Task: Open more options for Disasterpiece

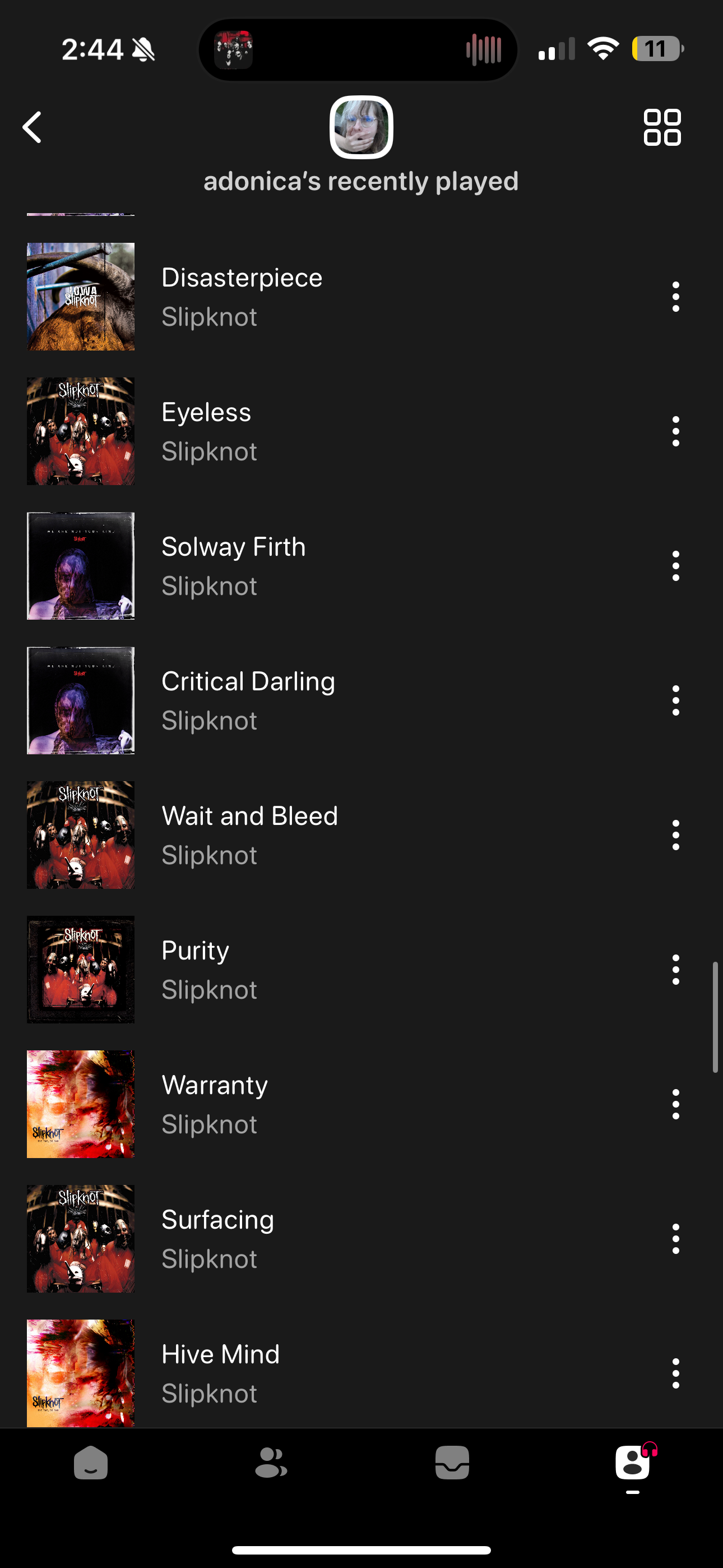Action: (x=675, y=297)
